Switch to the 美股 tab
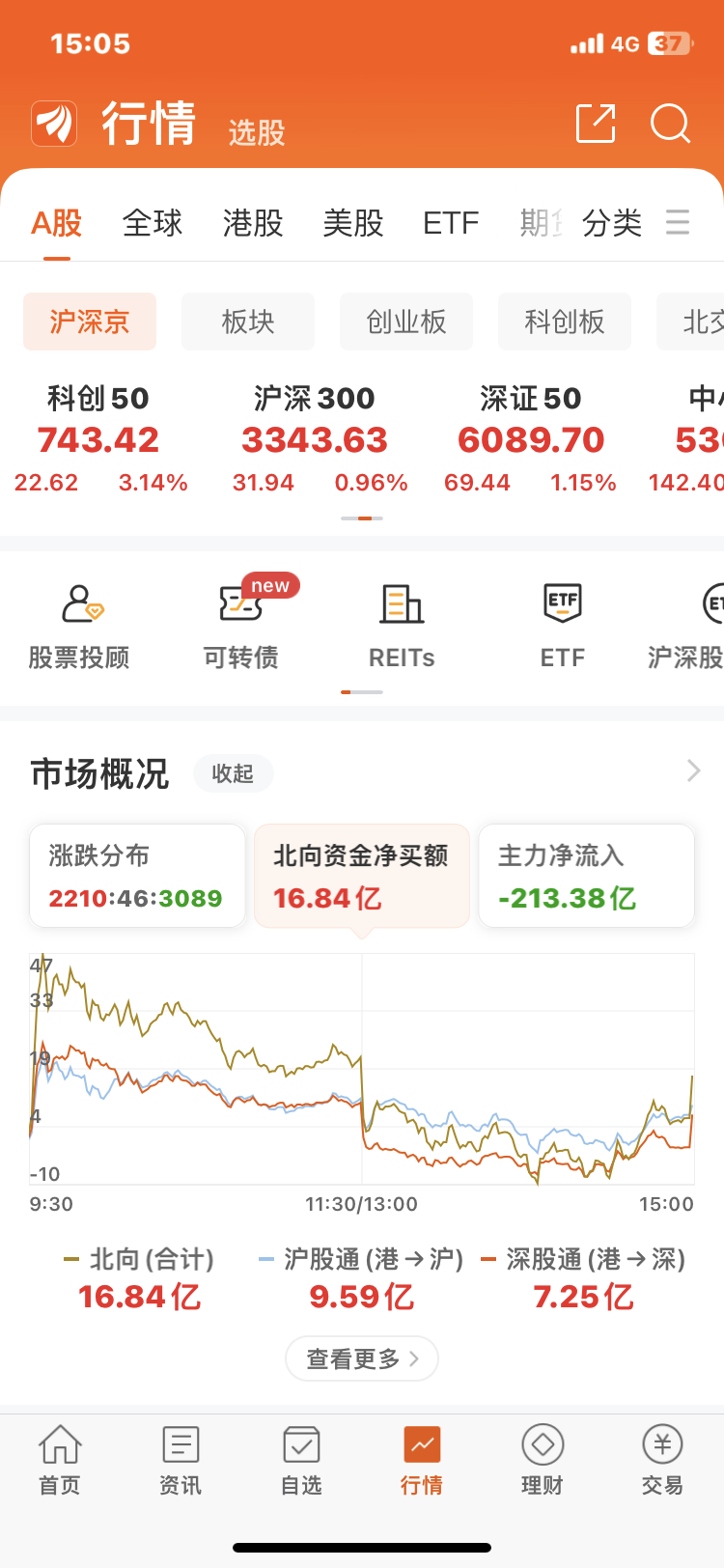This screenshot has height=1568, width=724. coord(353,223)
